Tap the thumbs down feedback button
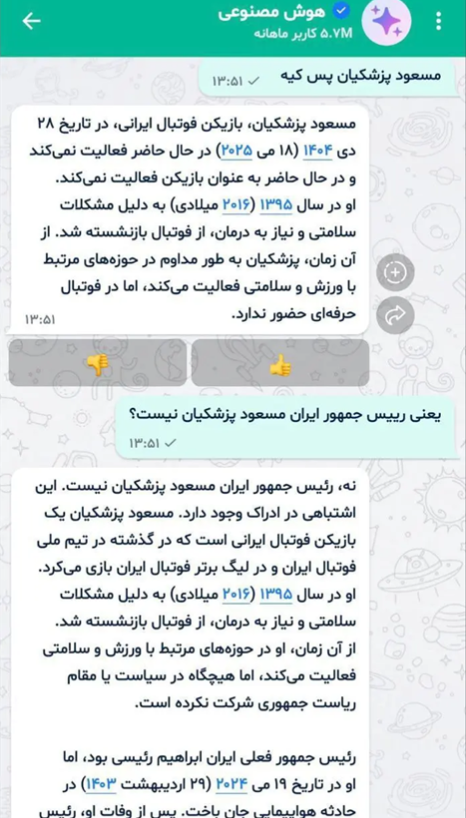This screenshot has width=466, height=818. pyautogui.click(x=98, y=363)
